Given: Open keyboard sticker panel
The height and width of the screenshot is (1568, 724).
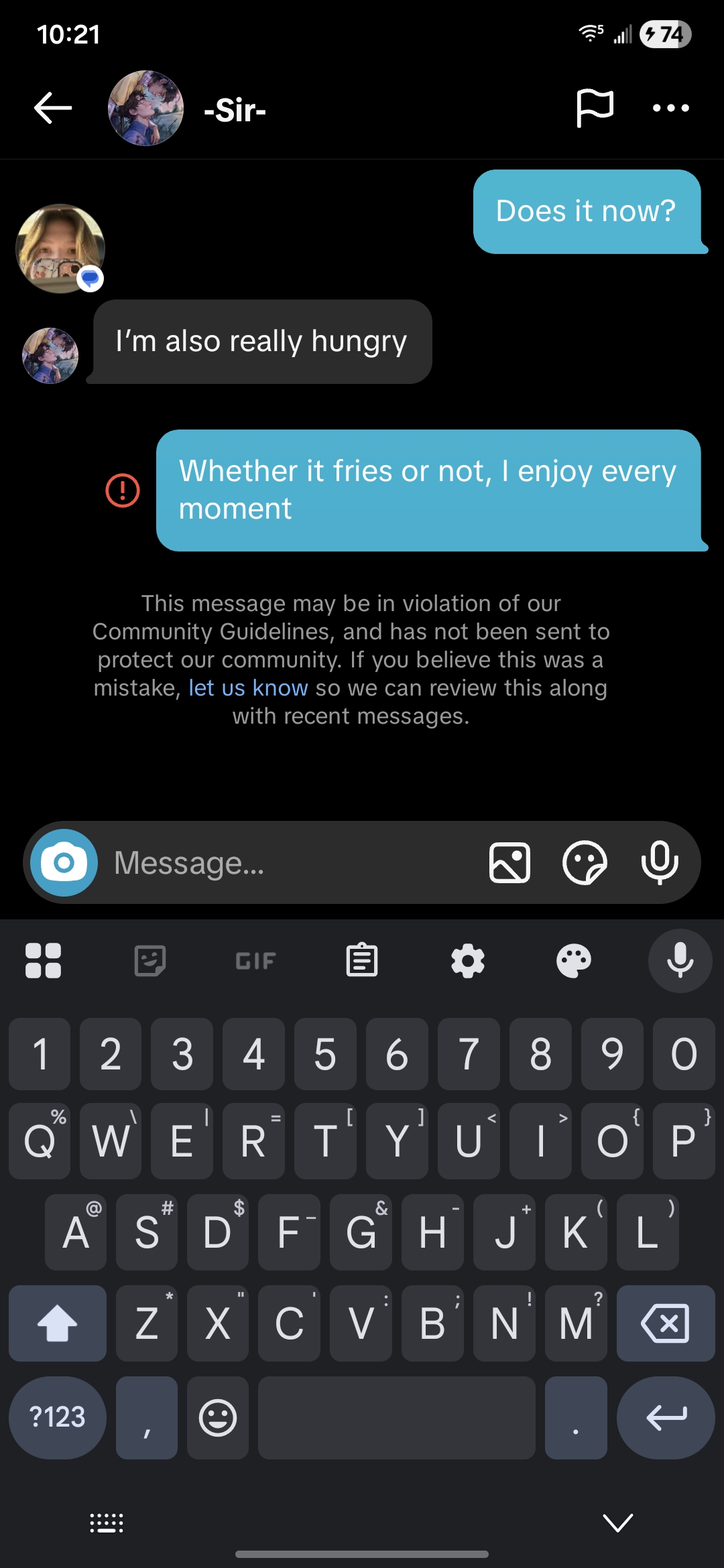Looking at the screenshot, I should (149, 961).
